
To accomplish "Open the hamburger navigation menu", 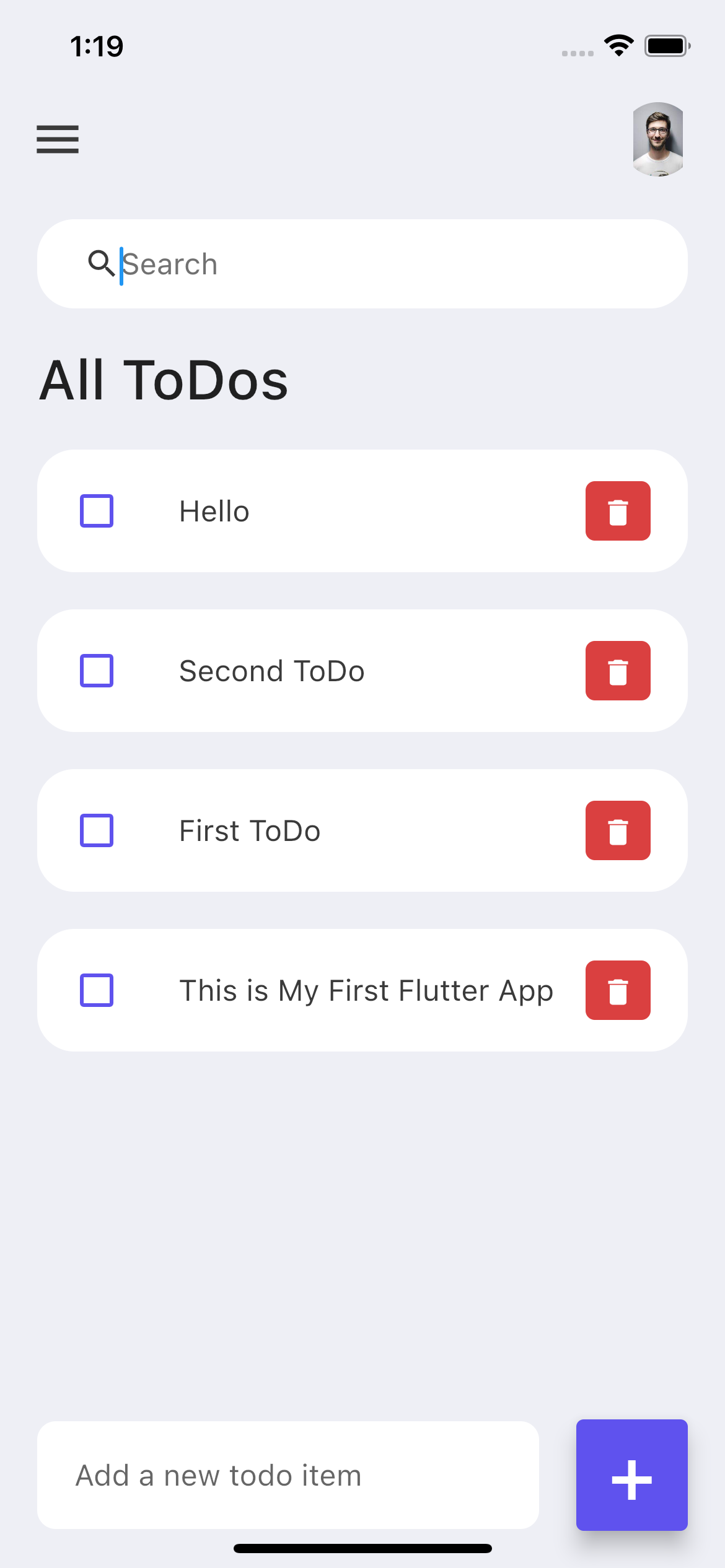I will (58, 139).
